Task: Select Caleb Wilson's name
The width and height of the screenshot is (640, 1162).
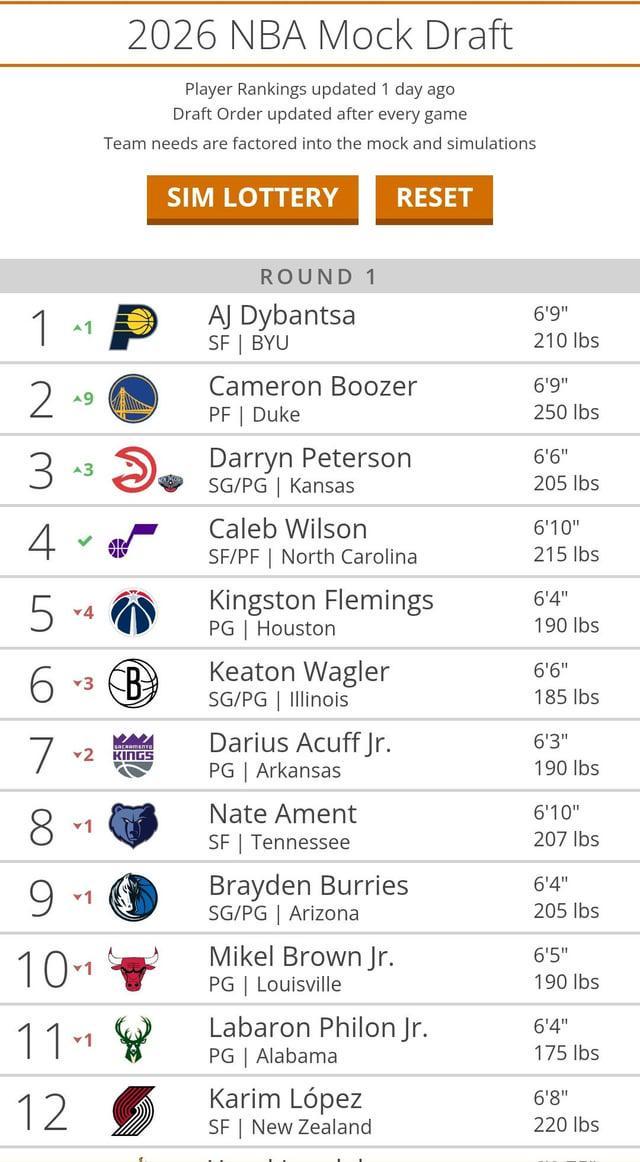Action: coord(287,529)
